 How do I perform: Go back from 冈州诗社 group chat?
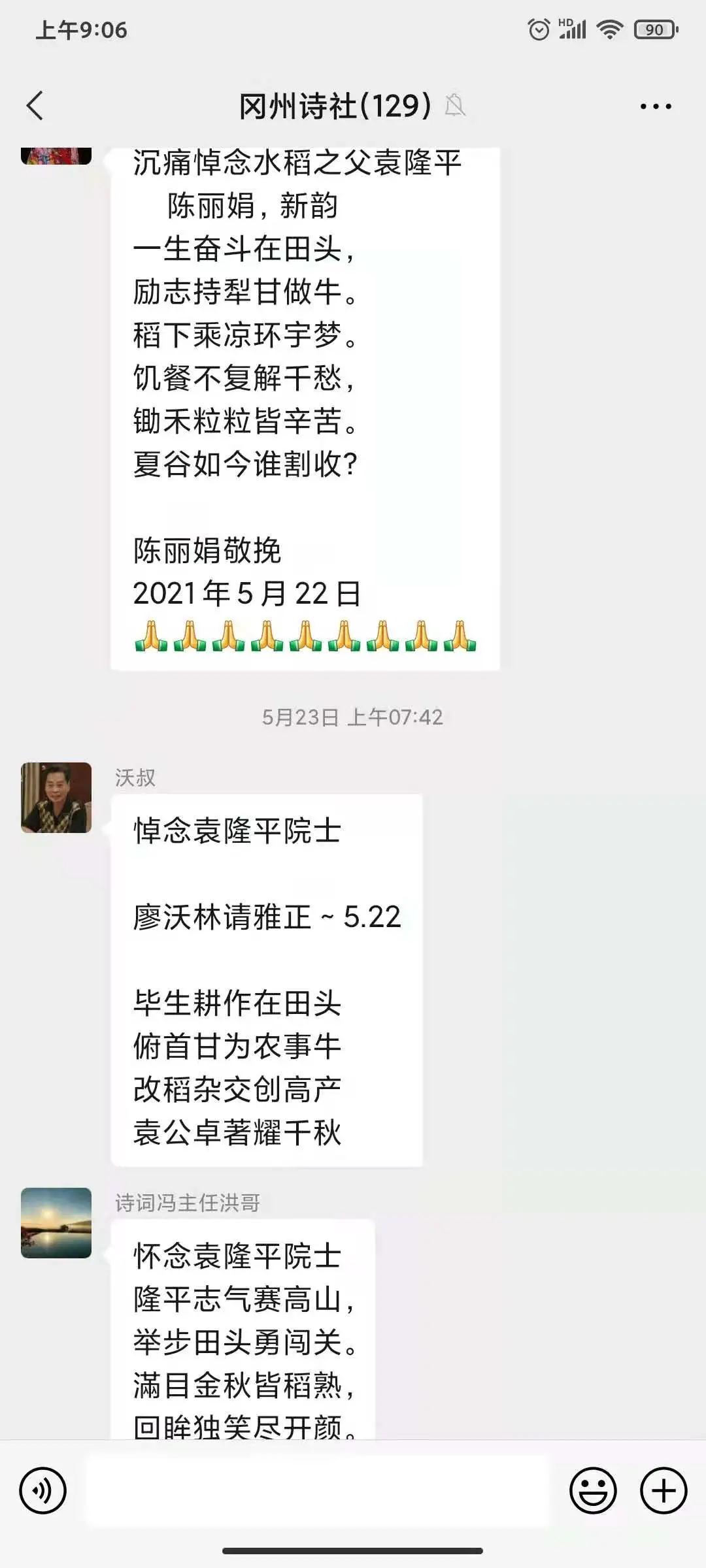(x=35, y=106)
